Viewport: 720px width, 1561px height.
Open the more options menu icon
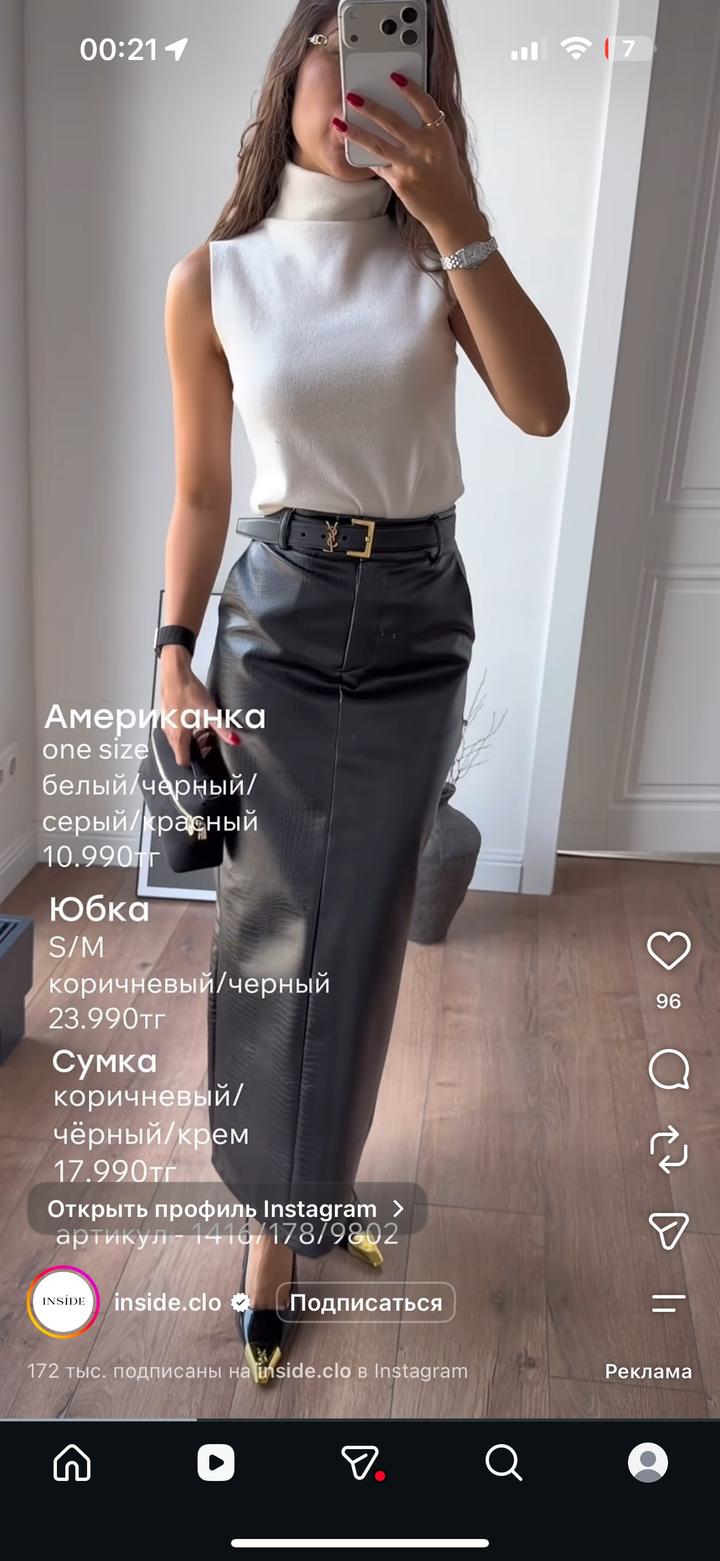(668, 1303)
